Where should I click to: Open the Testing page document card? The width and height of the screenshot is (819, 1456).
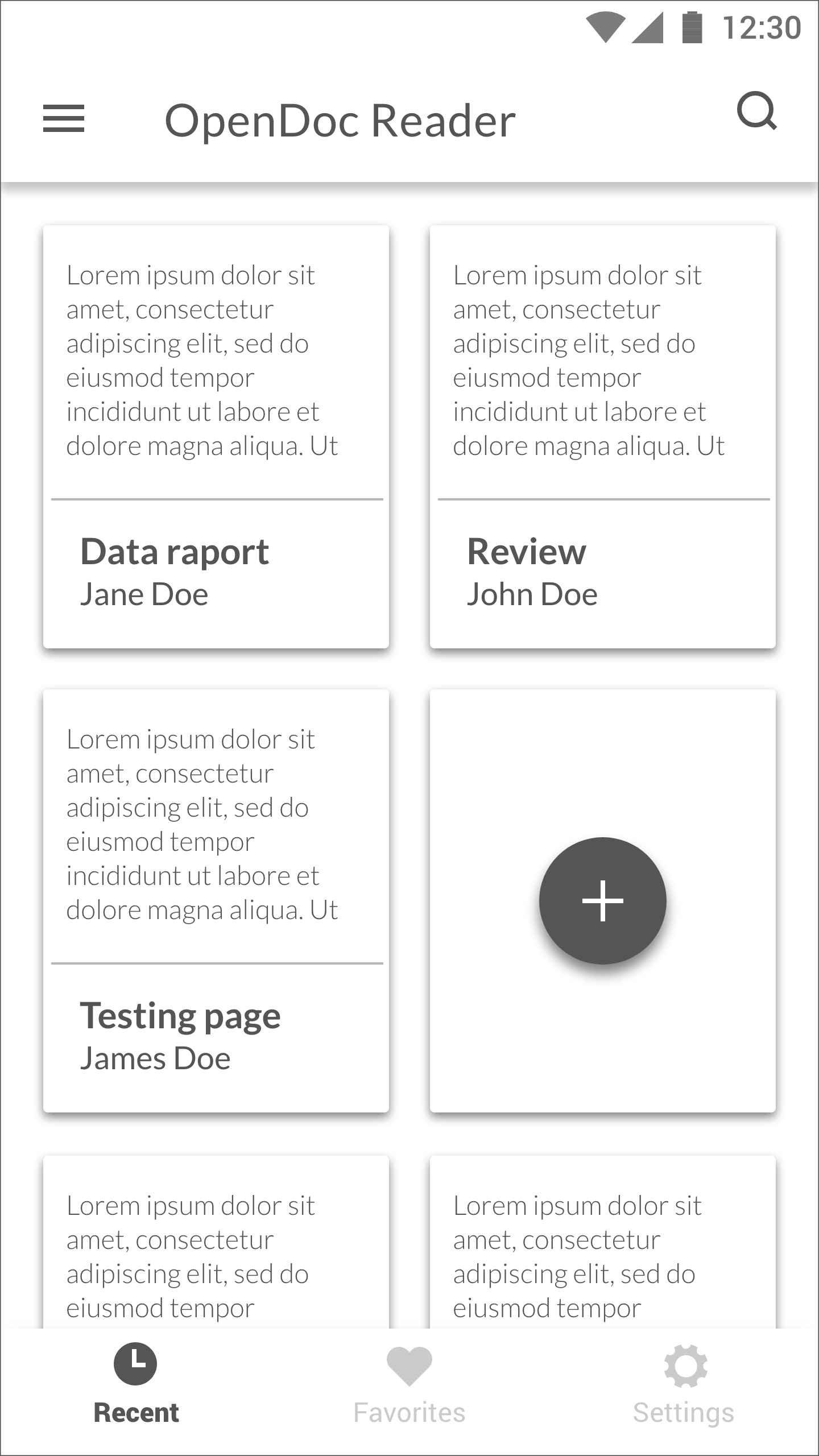(216, 901)
